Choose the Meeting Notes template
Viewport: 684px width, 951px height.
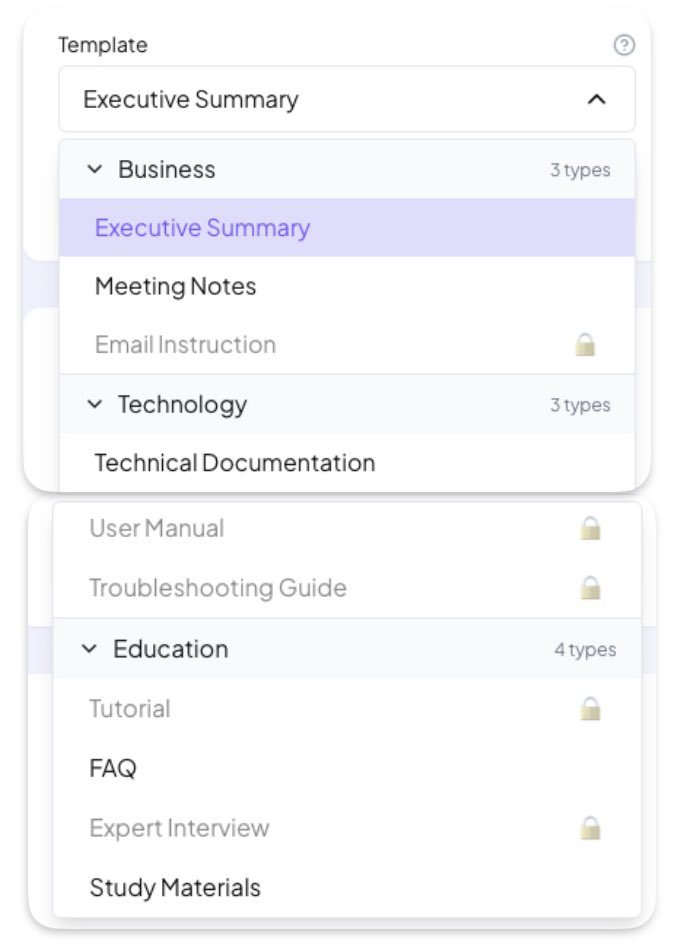[176, 287]
